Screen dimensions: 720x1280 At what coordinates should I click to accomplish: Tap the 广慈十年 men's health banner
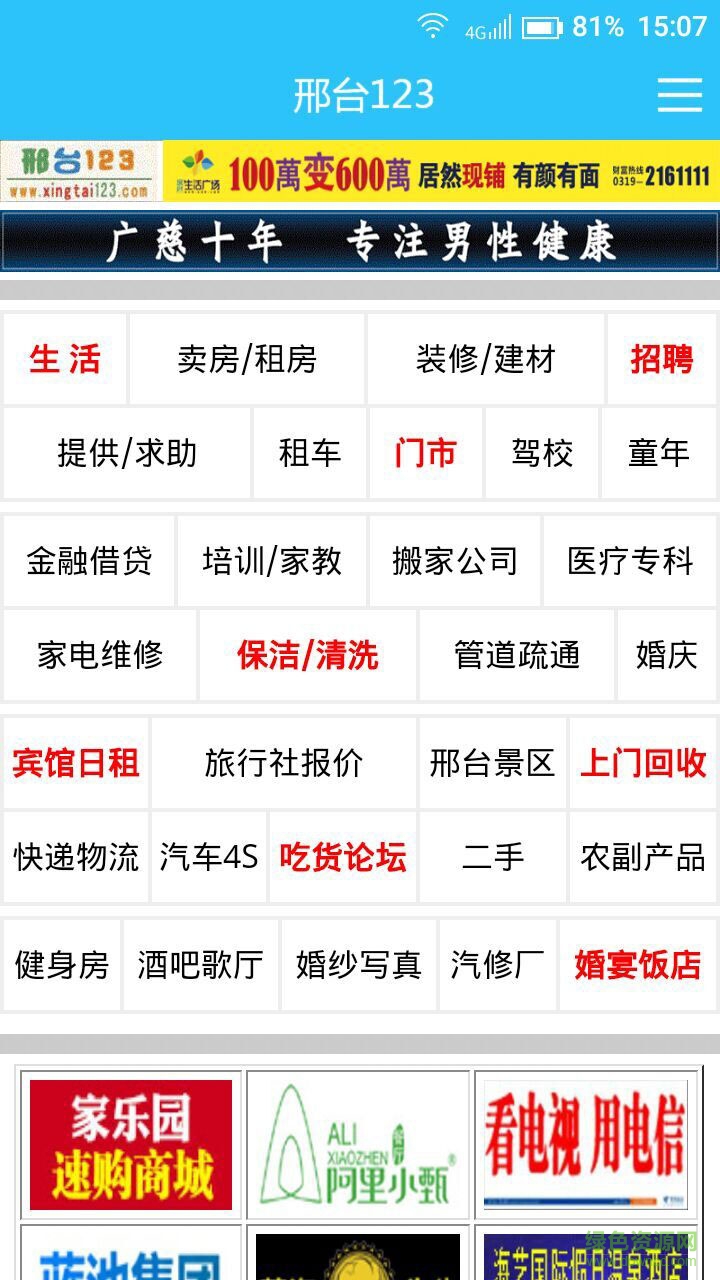(360, 242)
